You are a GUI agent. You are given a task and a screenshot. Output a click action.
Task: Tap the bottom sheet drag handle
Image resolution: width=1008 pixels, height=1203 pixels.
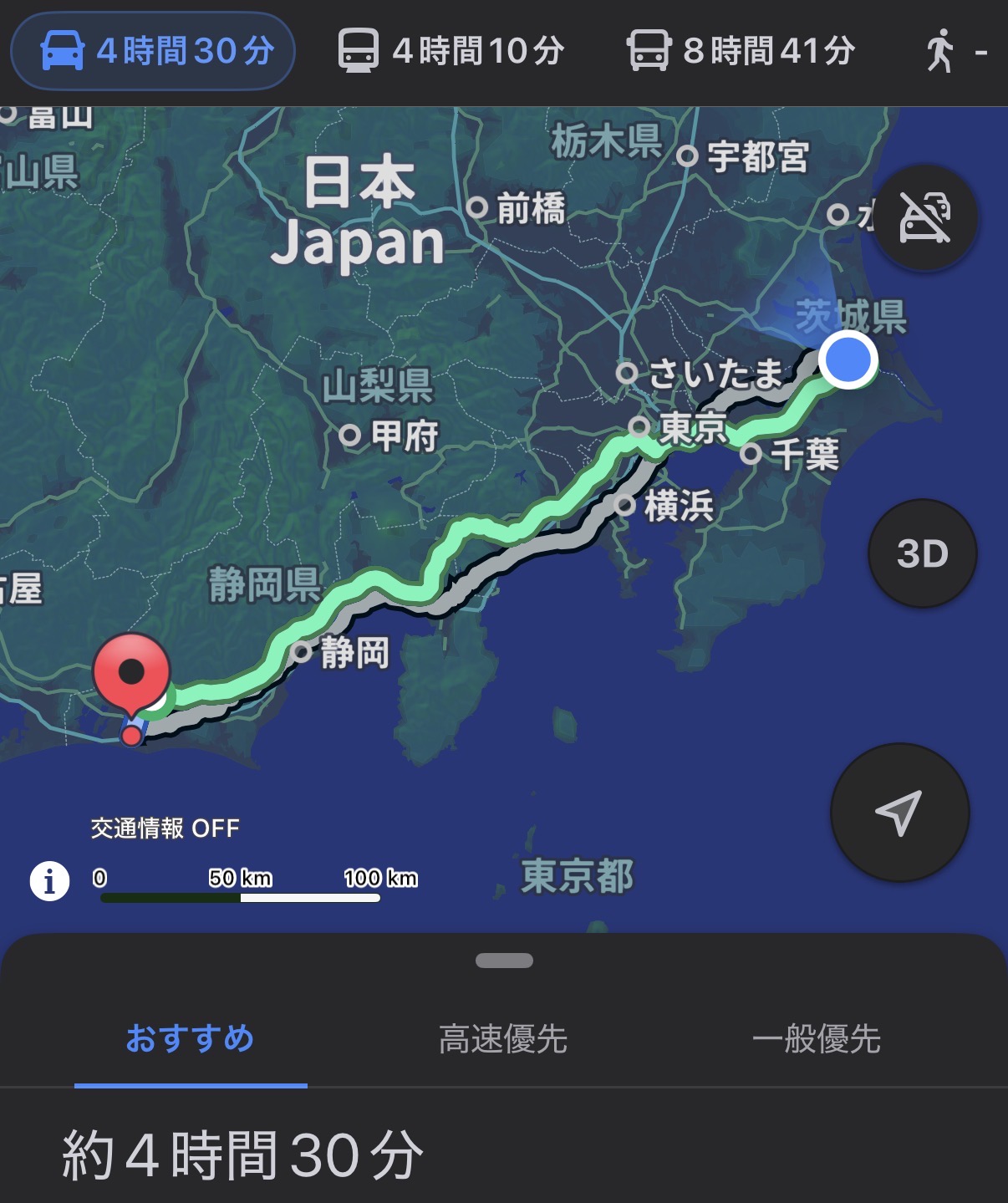click(504, 961)
